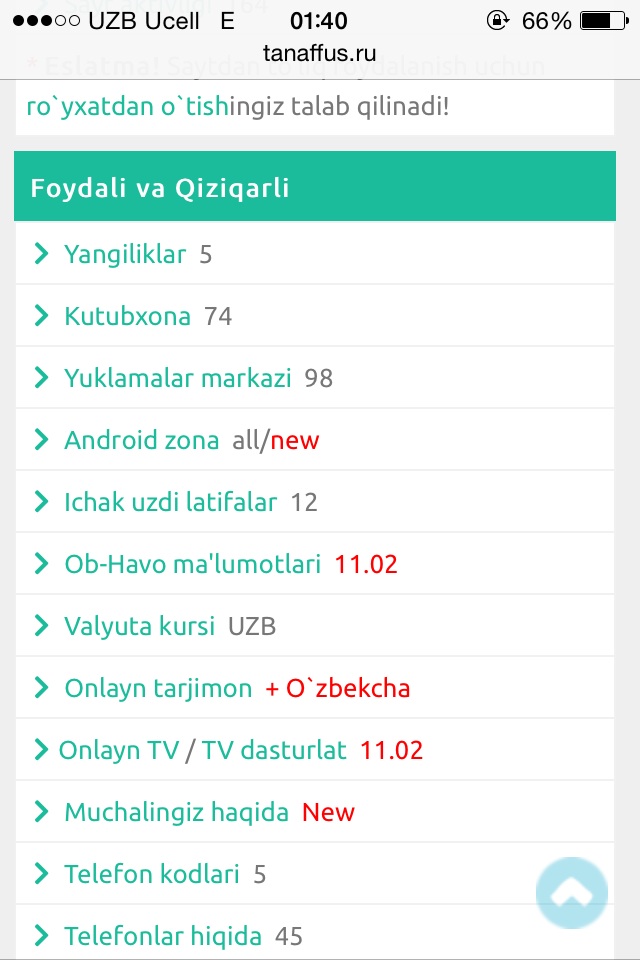This screenshot has height=960, width=640.
Task: Open the Onlayn tarjimon translator
Action: [x=158, y=688]
